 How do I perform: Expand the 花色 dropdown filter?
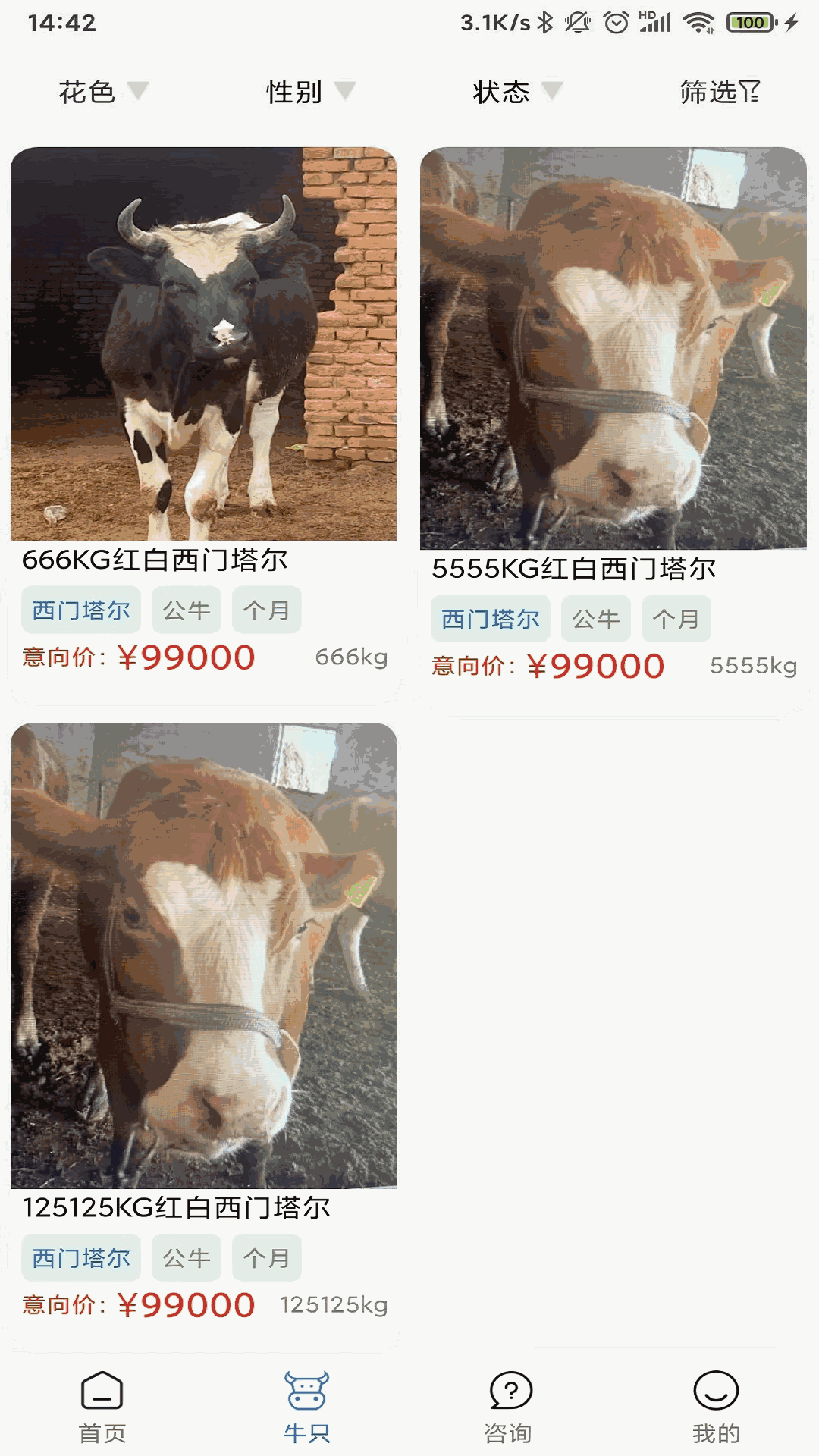102,92
